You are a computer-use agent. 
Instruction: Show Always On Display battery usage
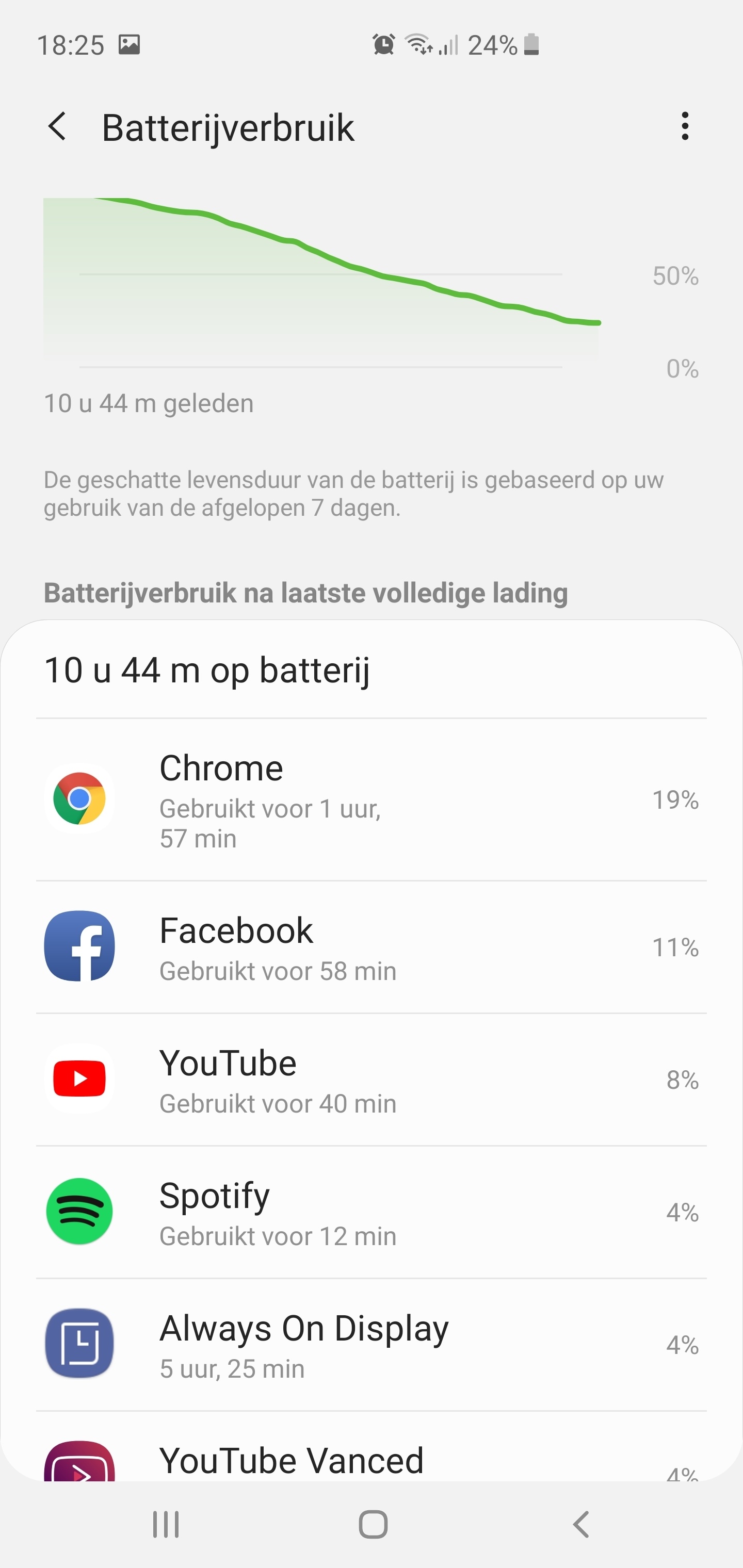372,1344
